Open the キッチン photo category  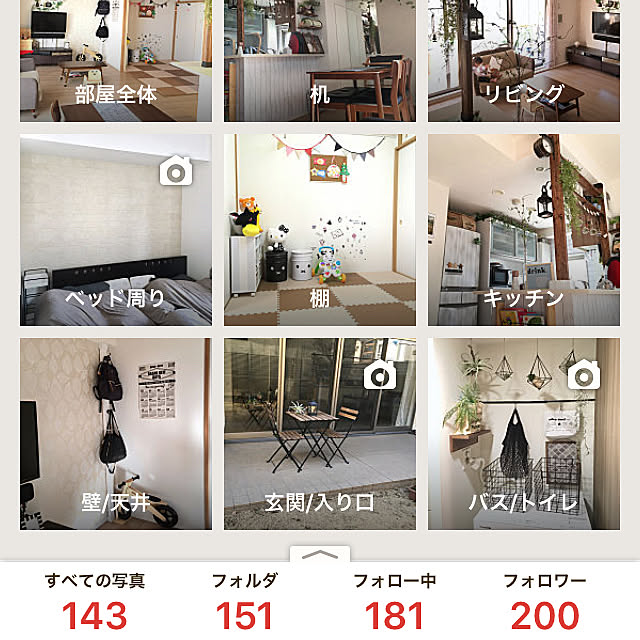pos(524,230)
